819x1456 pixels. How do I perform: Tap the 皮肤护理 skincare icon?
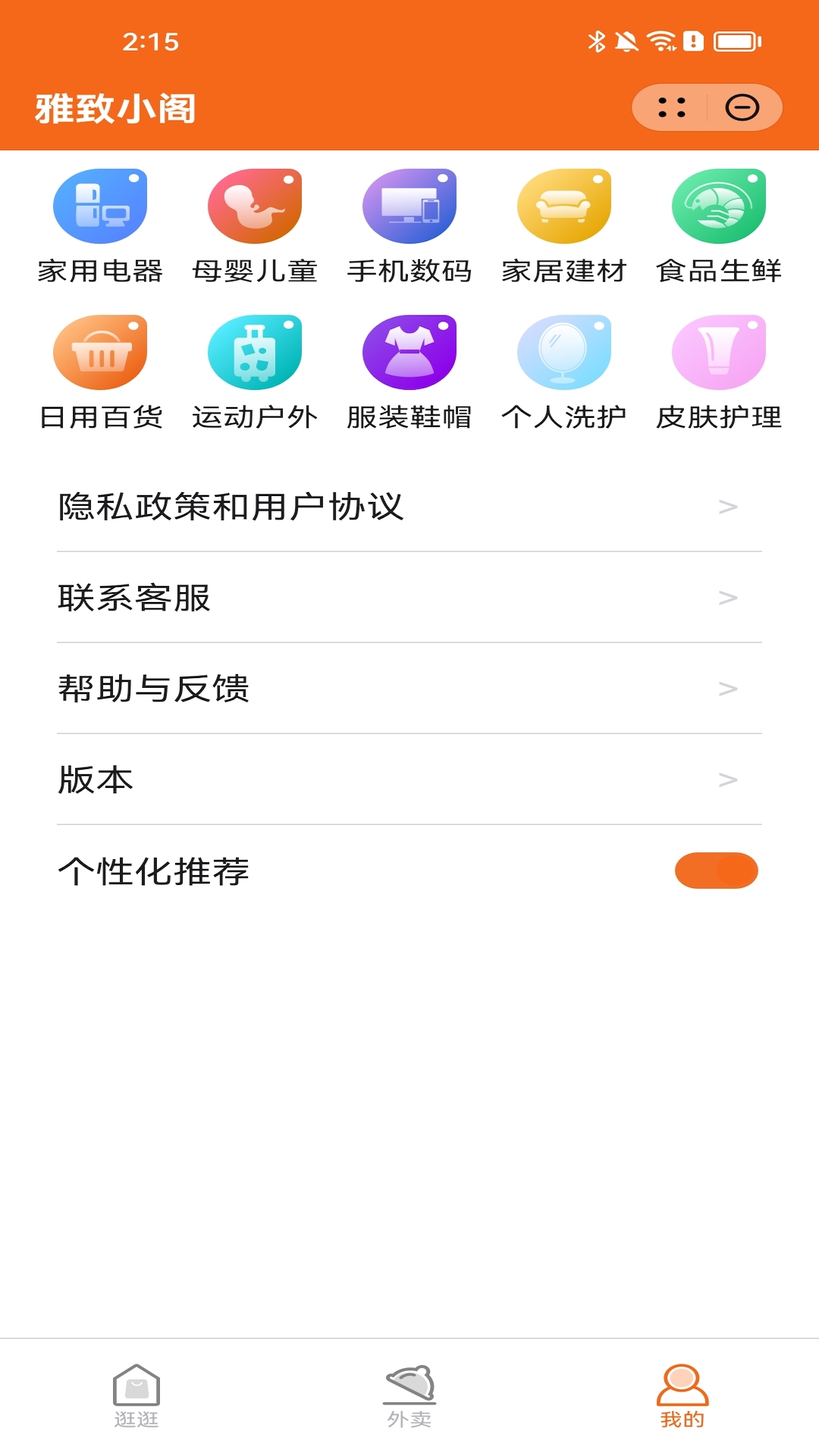[718, 353]
